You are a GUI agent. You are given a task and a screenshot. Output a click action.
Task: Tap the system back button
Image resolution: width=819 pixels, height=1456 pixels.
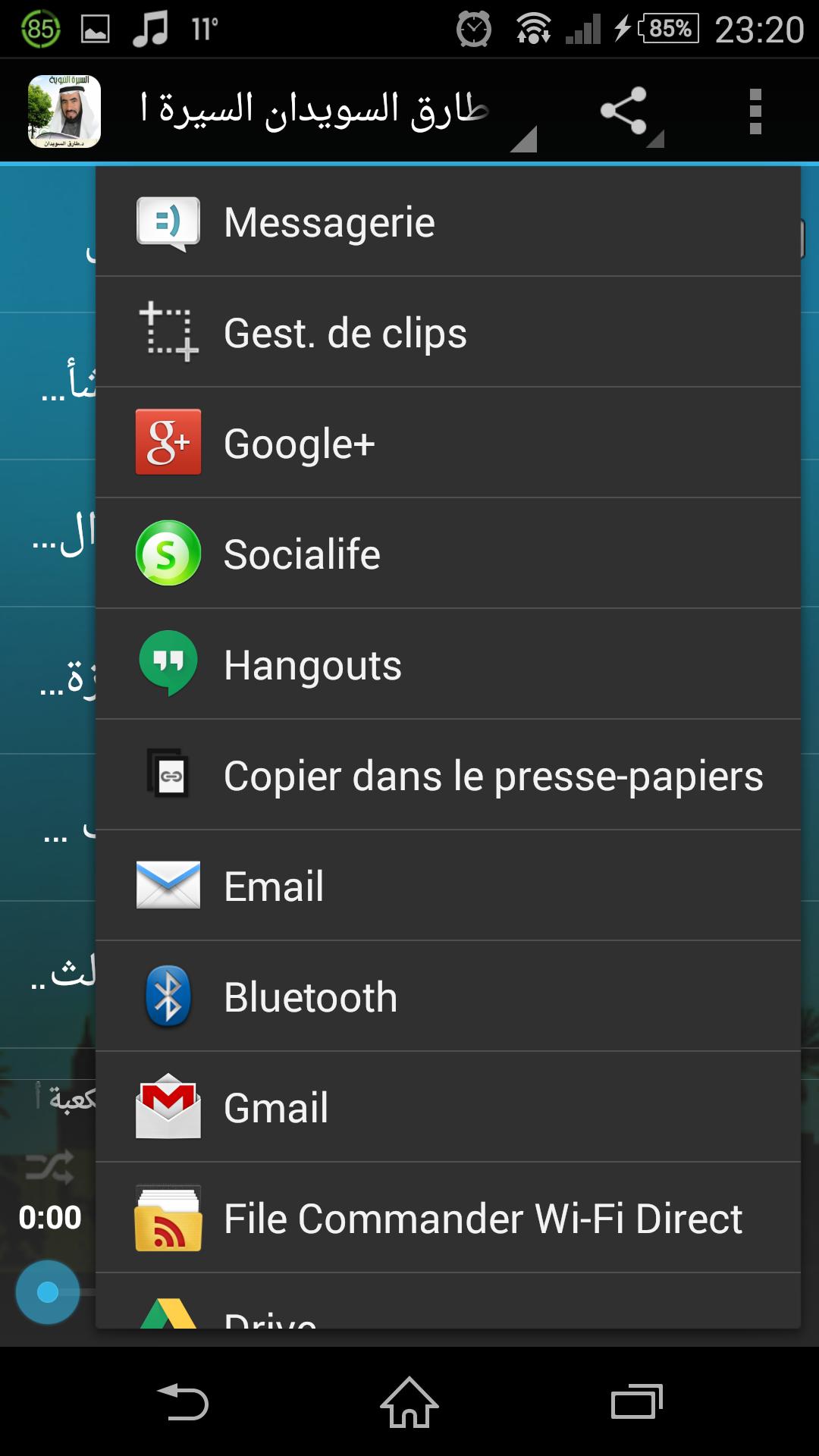click(182, 1402)
